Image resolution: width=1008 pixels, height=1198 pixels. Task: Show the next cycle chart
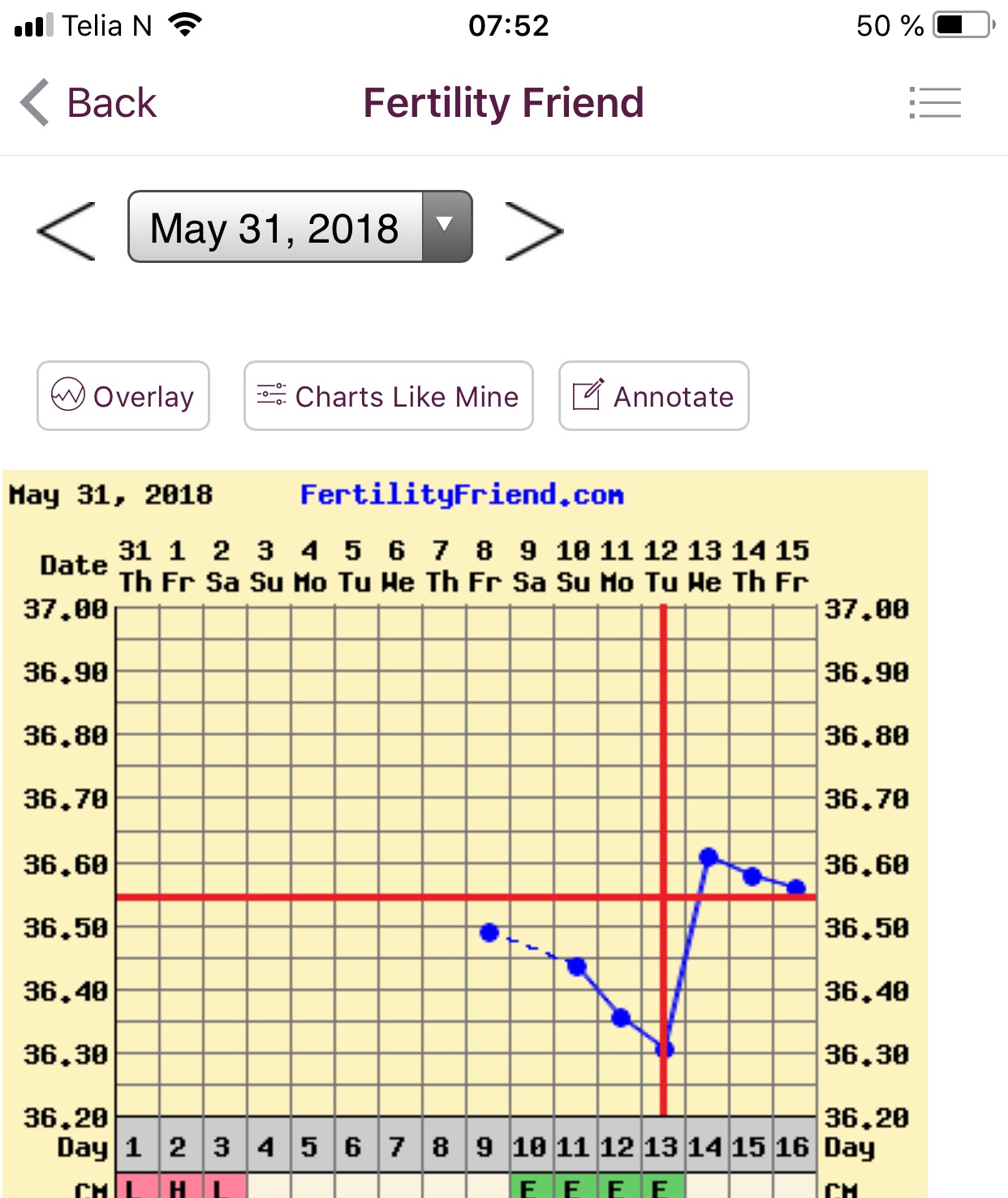(533, 231)
